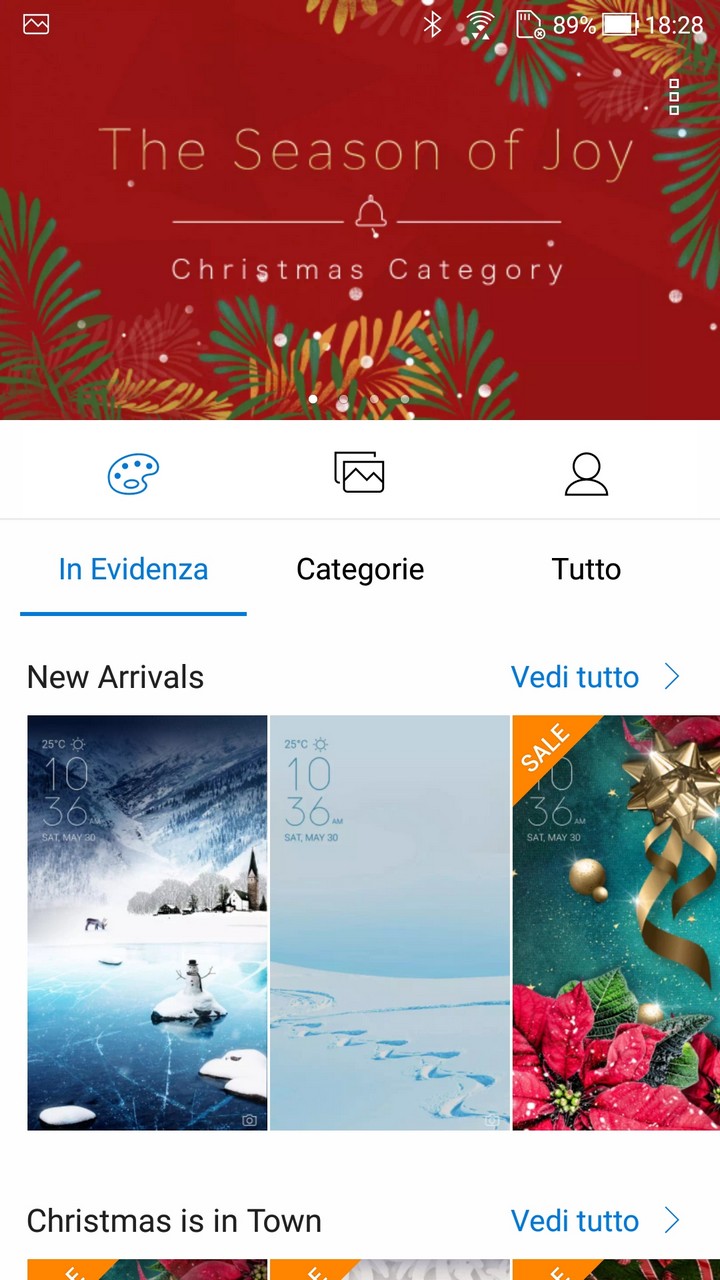Switch to the Categorie tab
720x1280 pixels.
360,569
